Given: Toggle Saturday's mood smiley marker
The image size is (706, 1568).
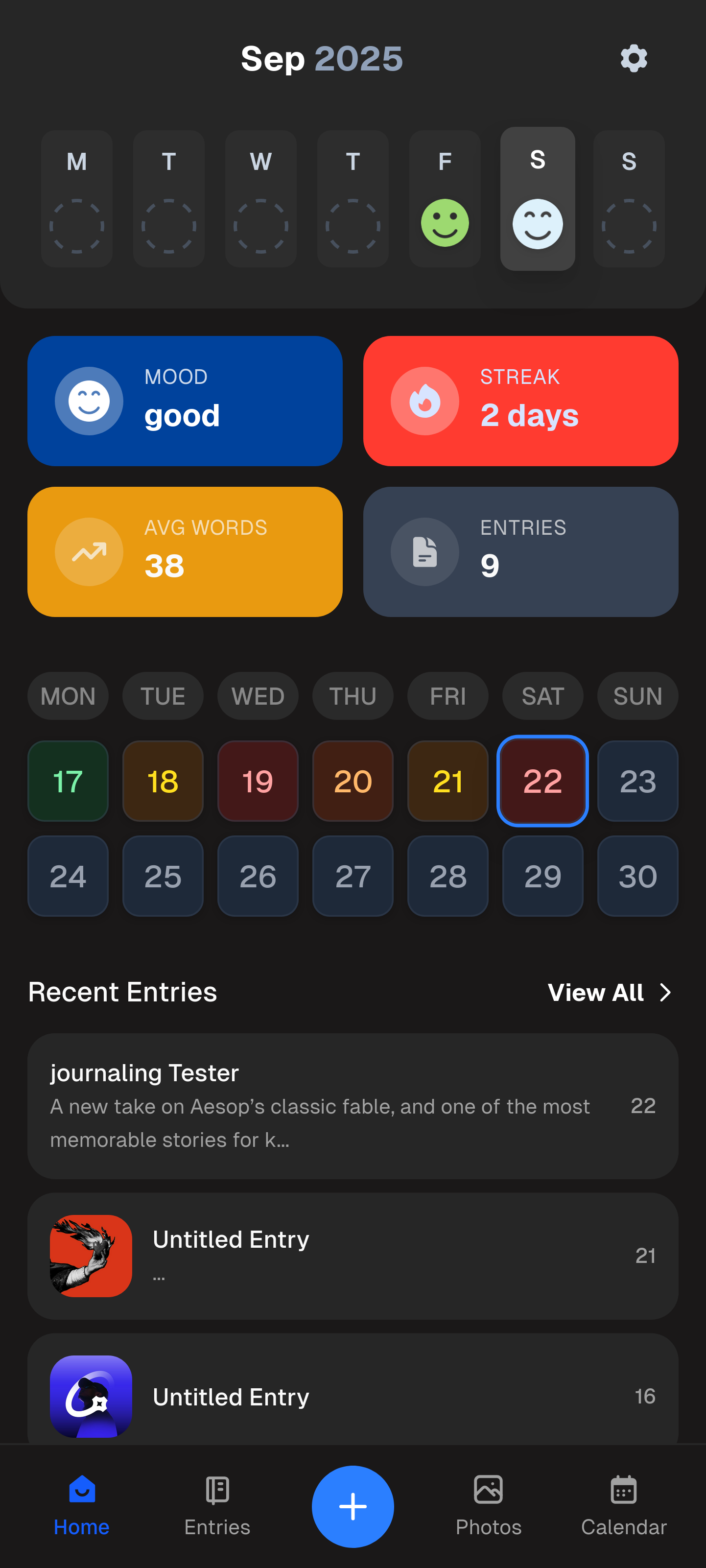Looking at the screenshot, I should pos(538,223).
